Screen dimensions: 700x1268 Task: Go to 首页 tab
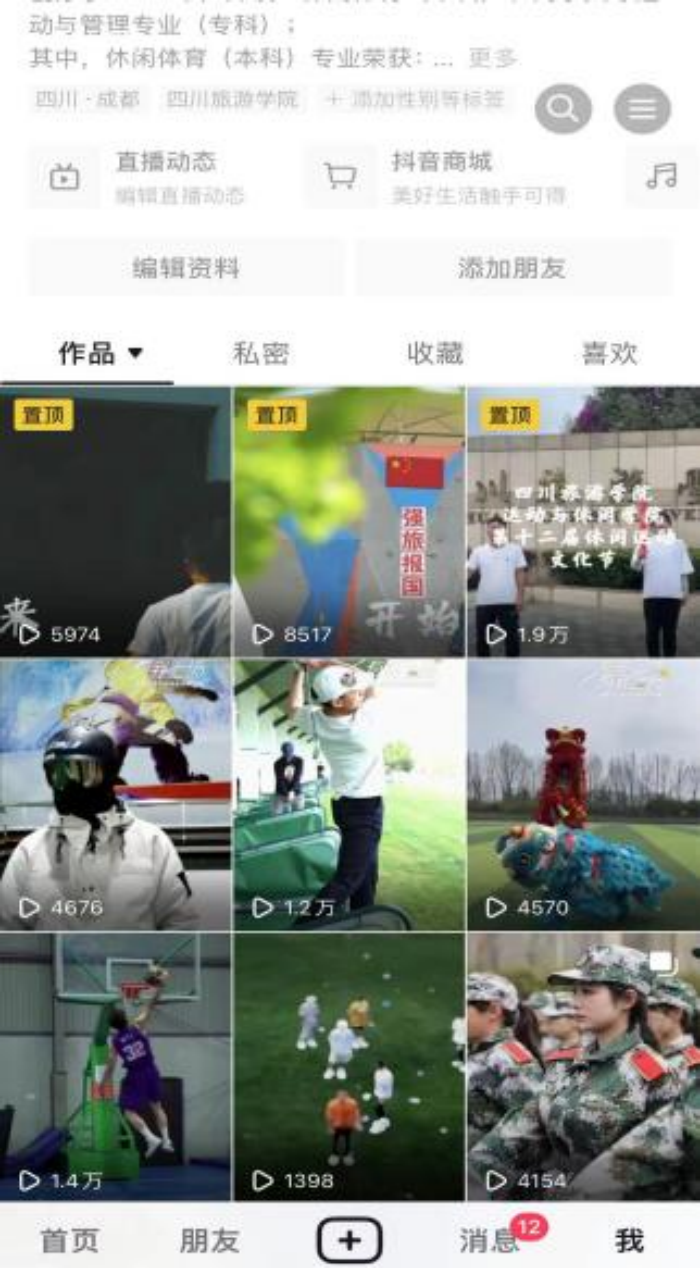point(69,1241)
